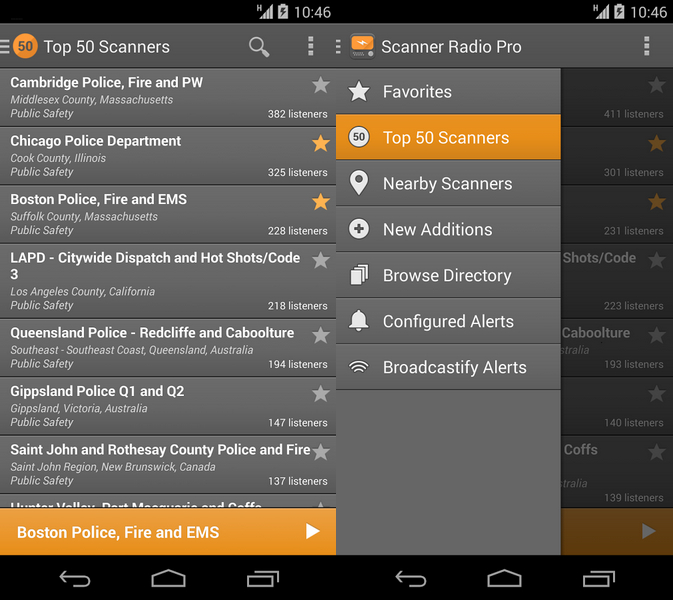This screenshot has height=600, width=676.
Task: Go to Nearby Scanners
Action: tap(447, 184)
